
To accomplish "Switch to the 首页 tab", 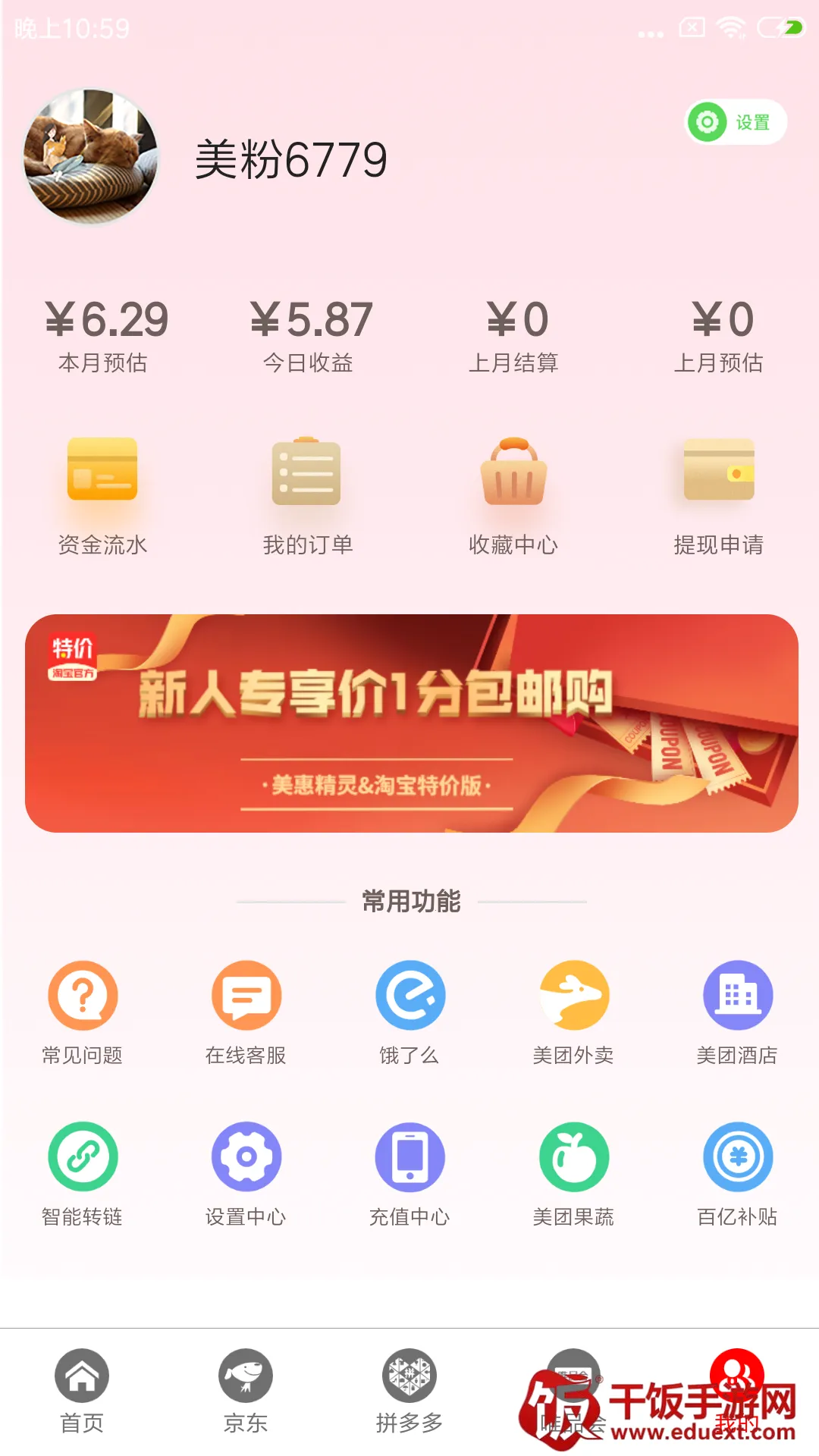I will pos(82,1392).
